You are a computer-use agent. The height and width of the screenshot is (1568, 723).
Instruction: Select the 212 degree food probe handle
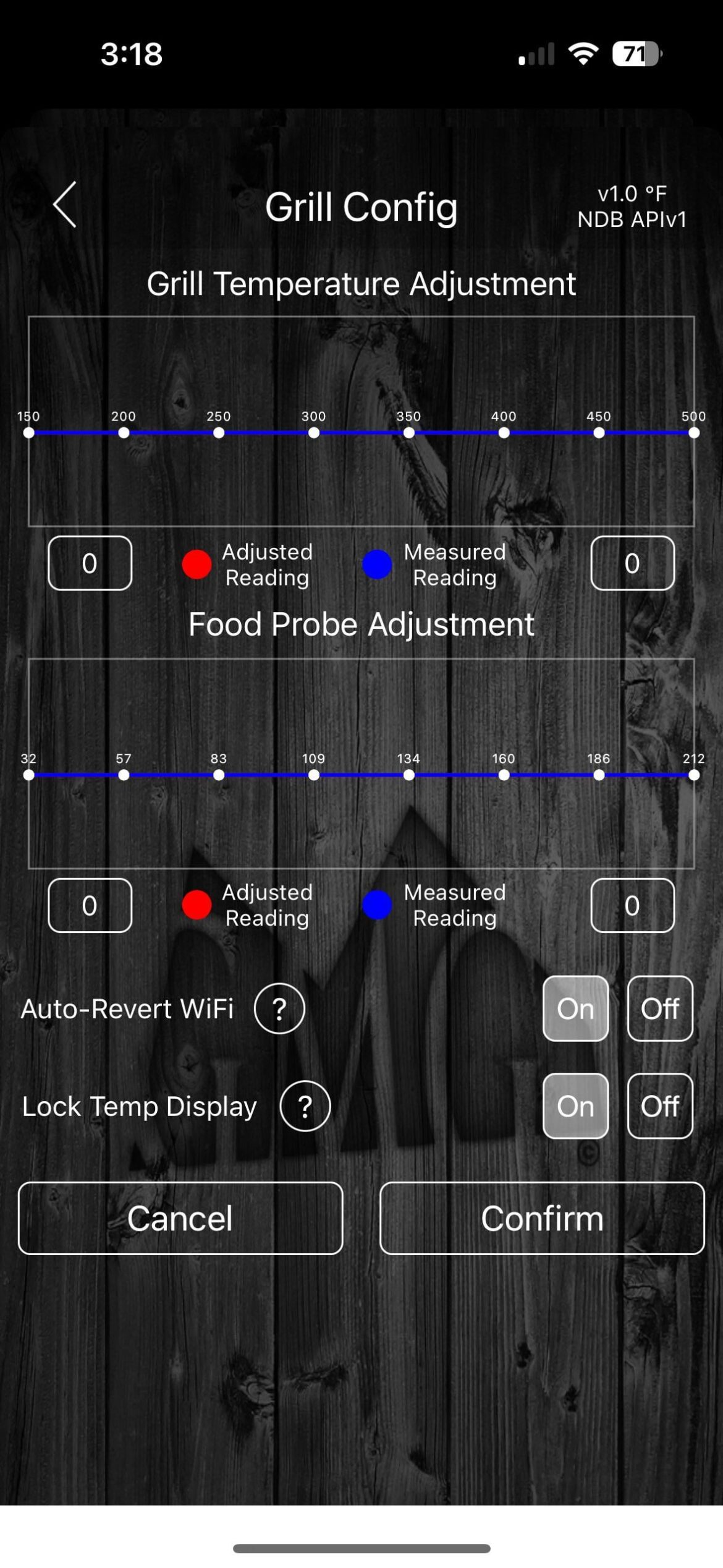pos(694,775)
